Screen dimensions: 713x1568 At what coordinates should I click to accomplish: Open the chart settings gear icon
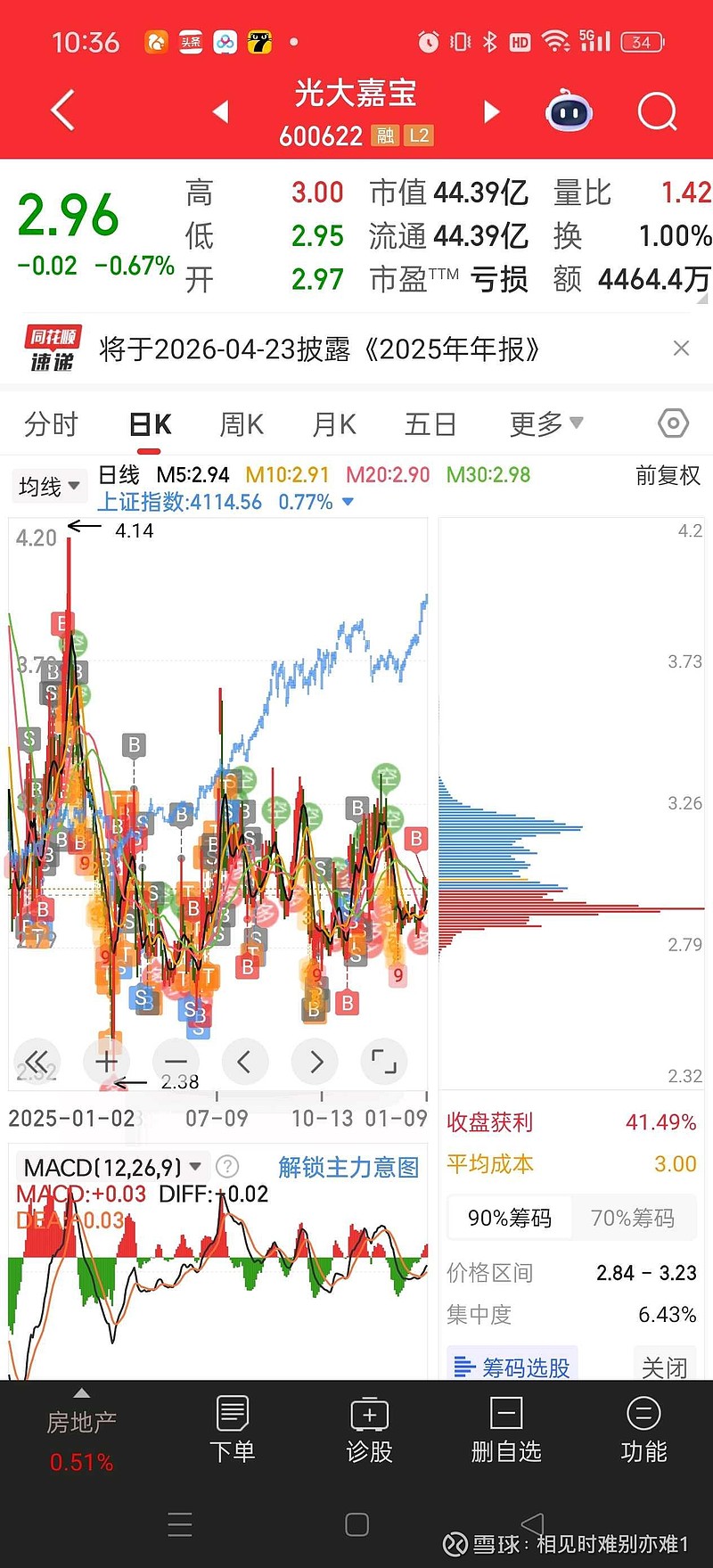[671, 423]
